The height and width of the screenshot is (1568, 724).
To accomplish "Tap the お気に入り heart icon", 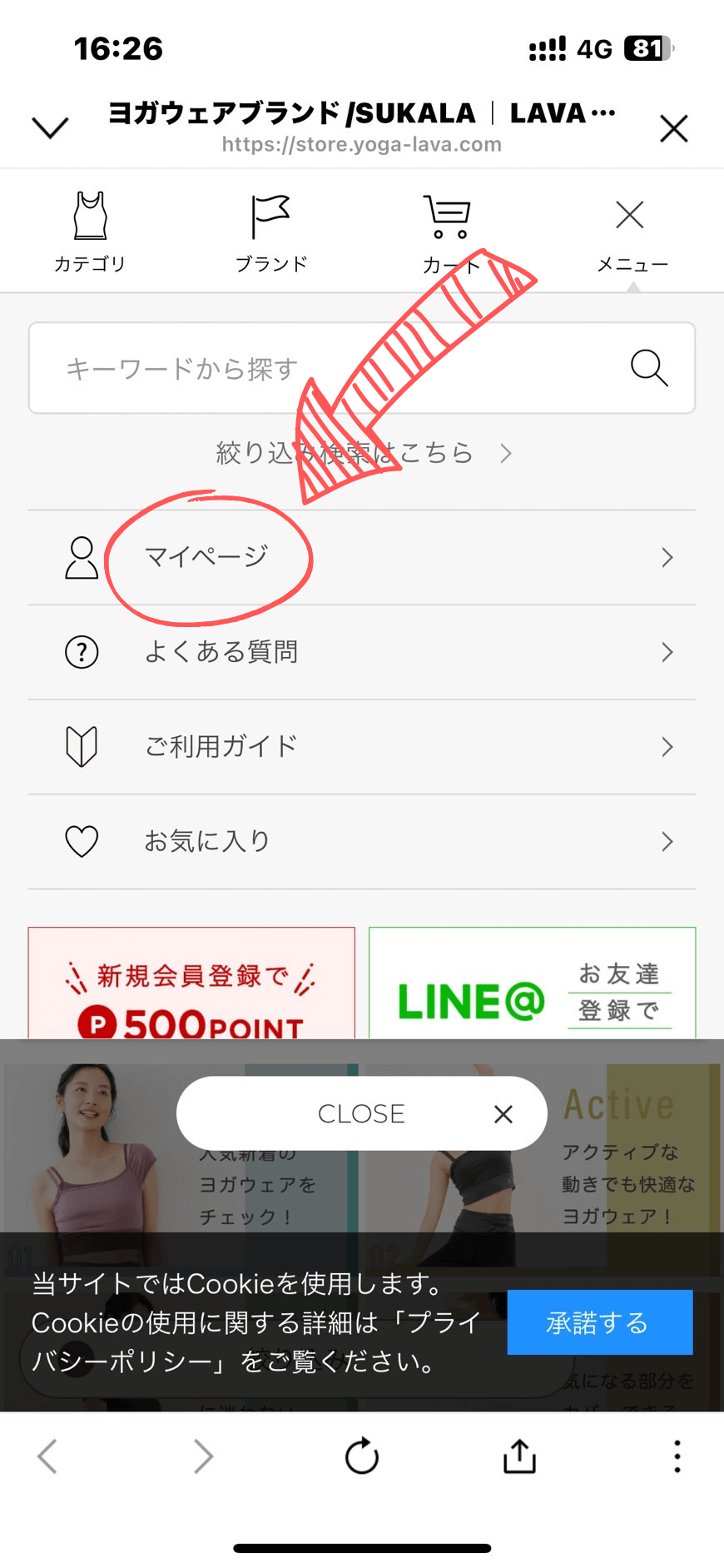I will pos(81,841).
